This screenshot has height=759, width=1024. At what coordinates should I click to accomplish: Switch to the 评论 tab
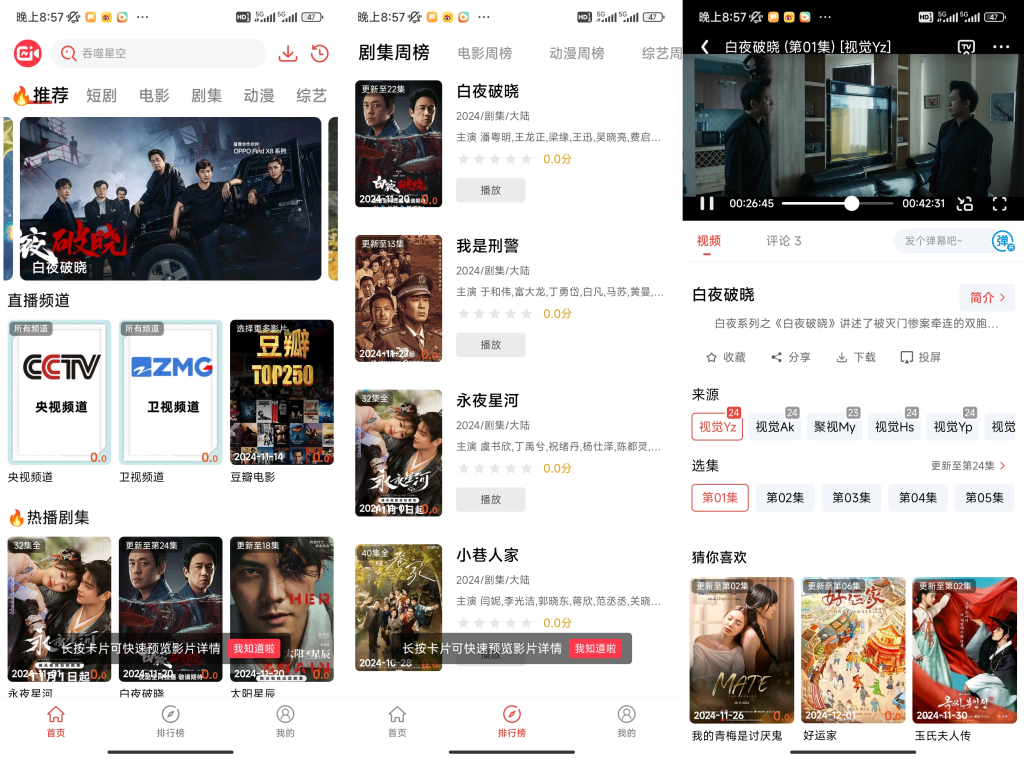click(783, 241)
